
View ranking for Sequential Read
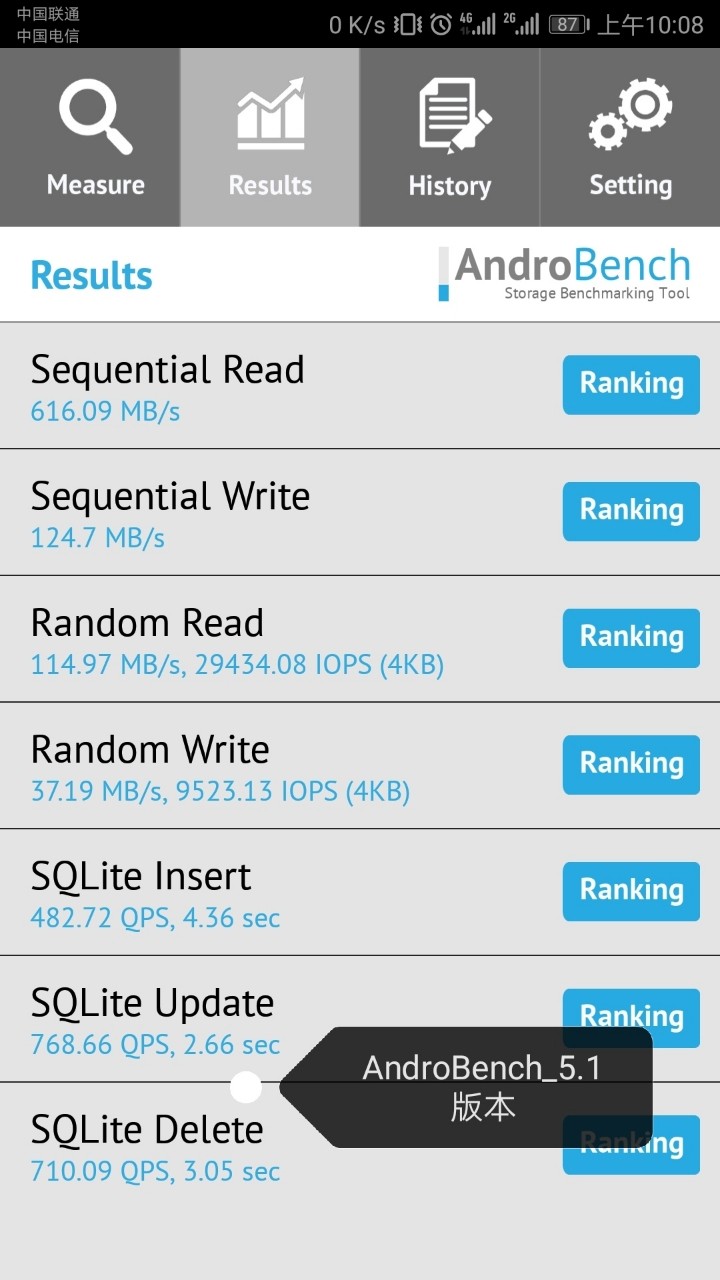coord(631,384)
